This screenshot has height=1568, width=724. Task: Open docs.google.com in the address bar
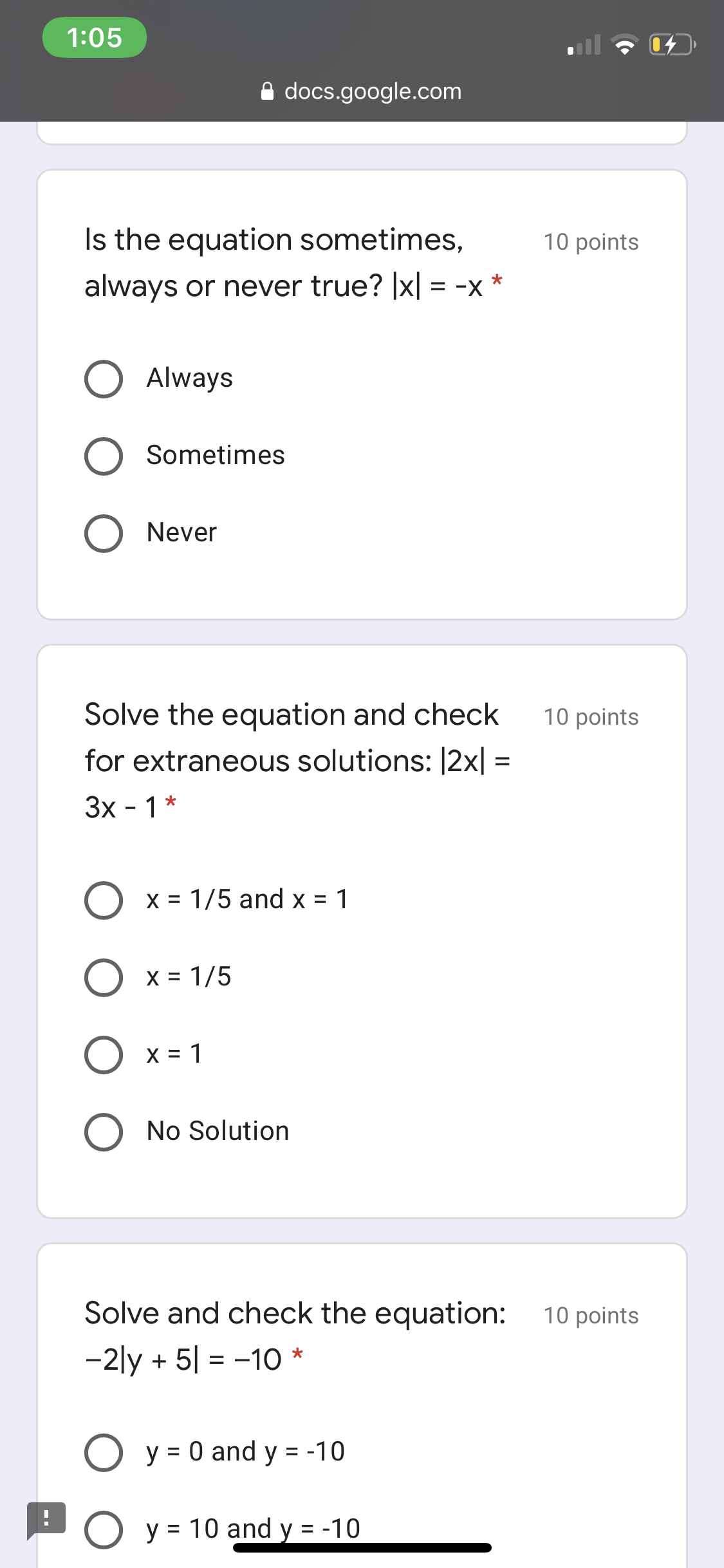(x=373, y=91)
